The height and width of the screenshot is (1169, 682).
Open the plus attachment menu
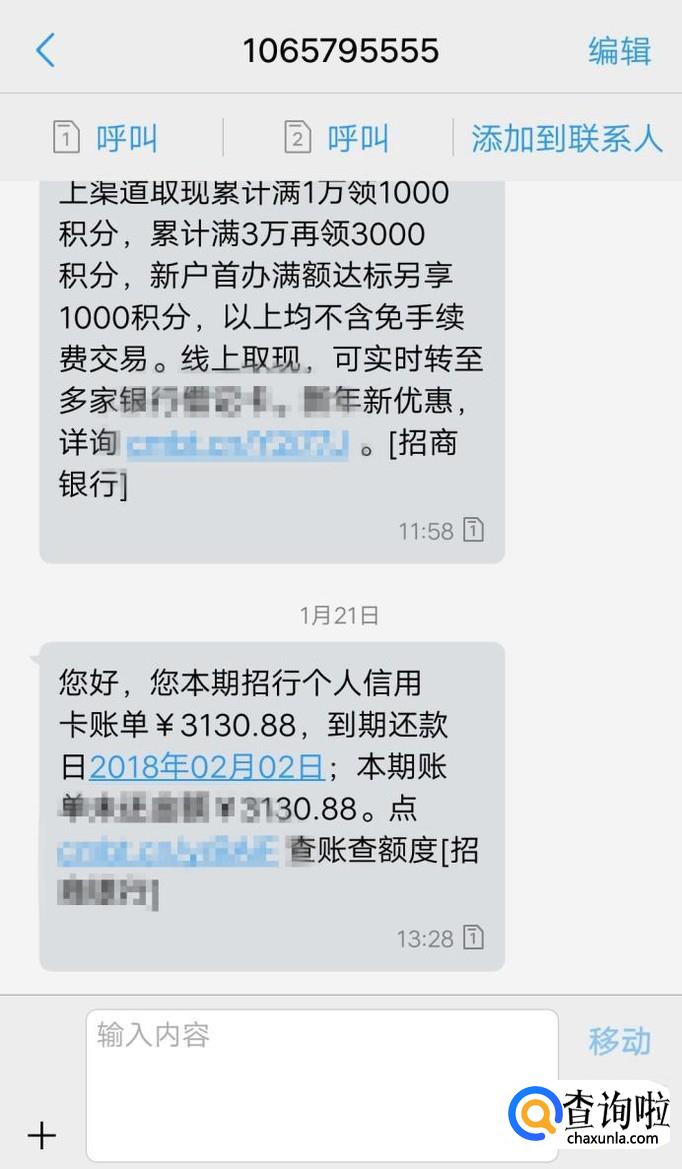[42, 1135]
